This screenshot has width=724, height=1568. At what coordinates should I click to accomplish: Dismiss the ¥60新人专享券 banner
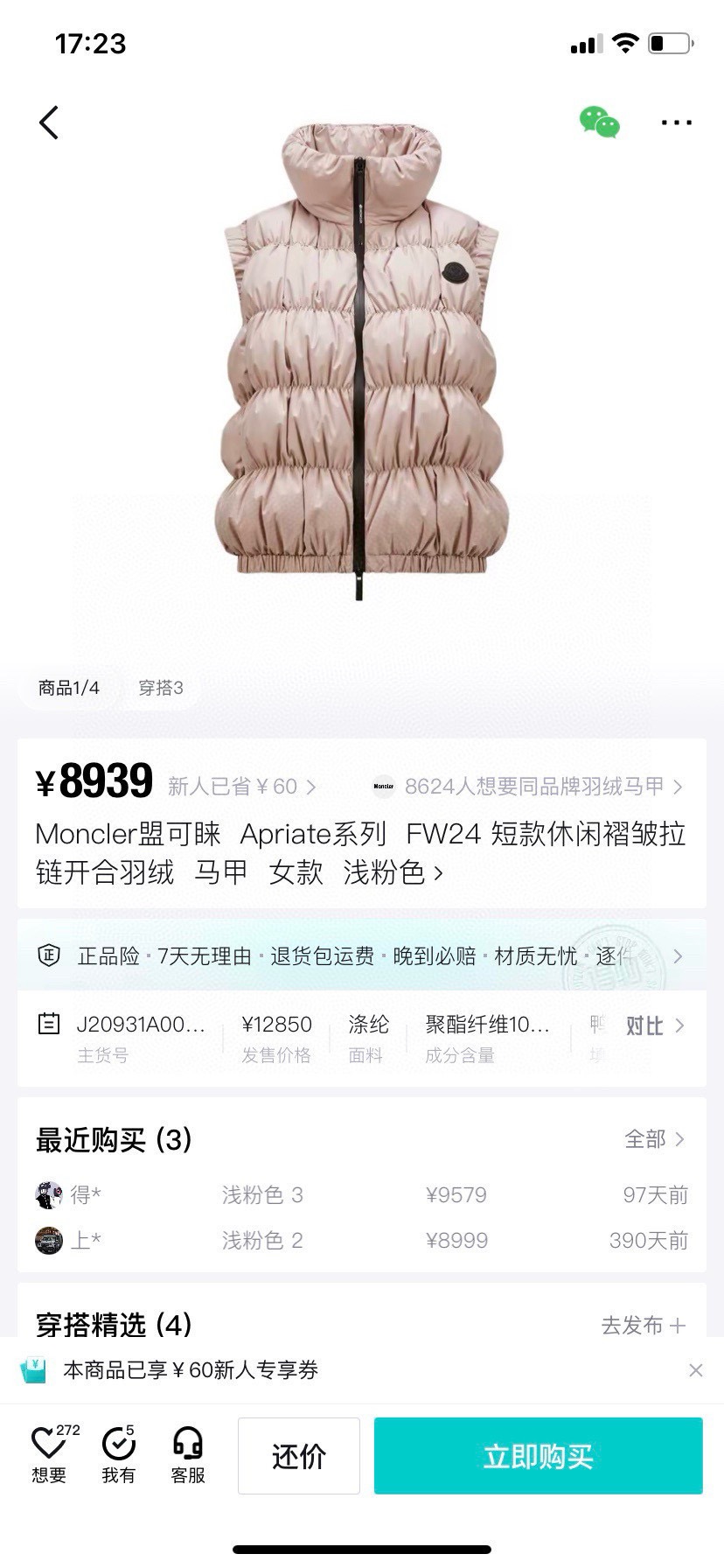click(x=696, y=1370)
